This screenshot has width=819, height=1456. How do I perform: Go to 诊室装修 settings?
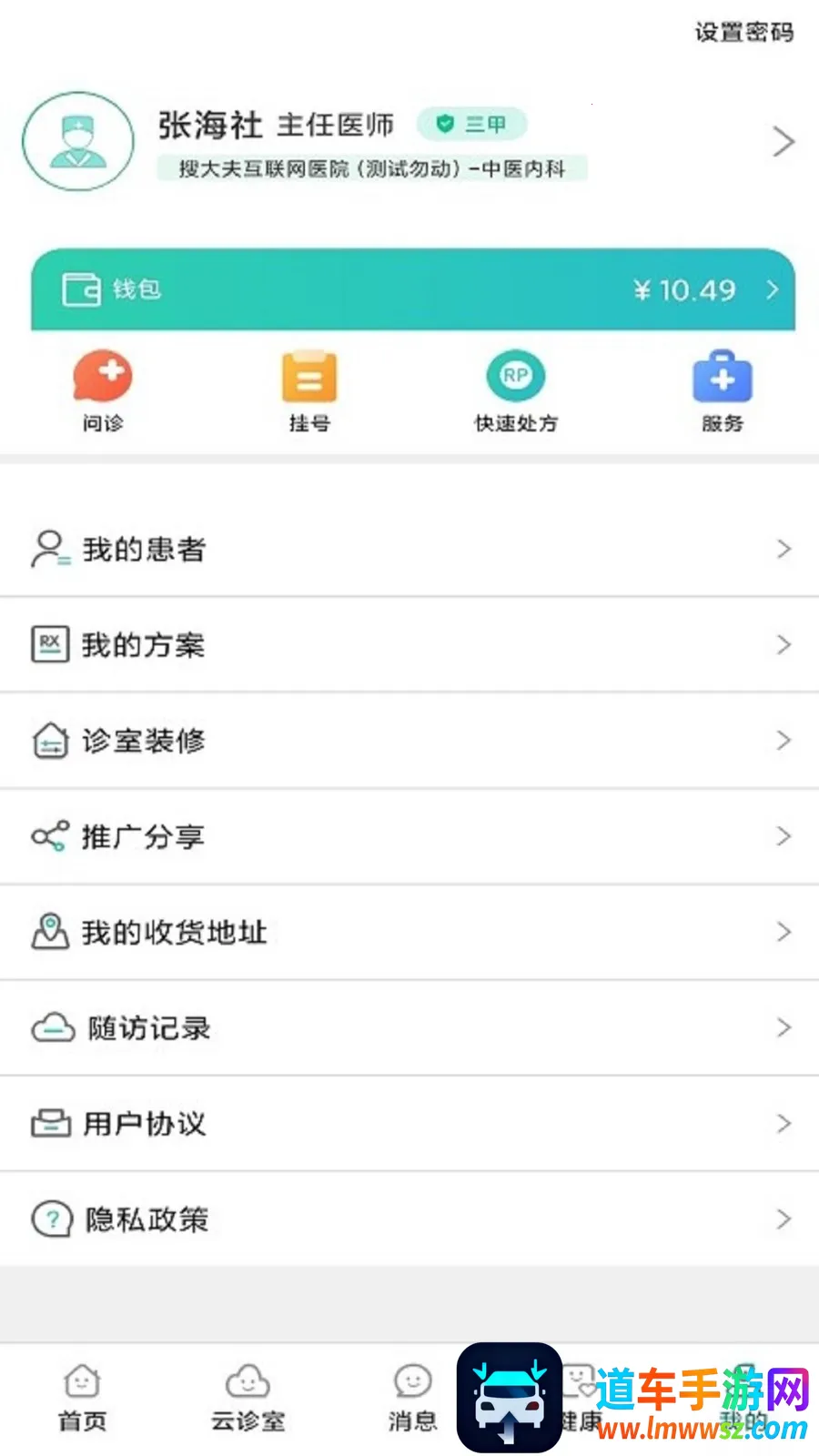[409, 740]
